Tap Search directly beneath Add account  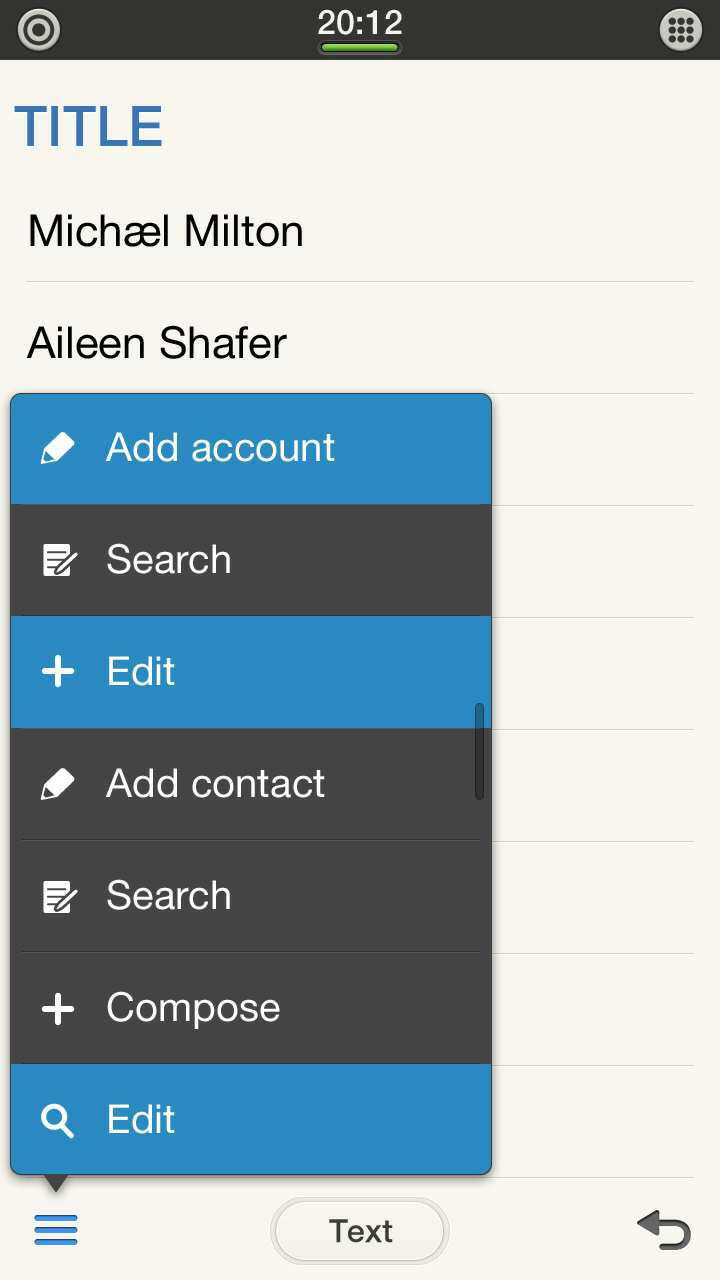(x=250, y=560)
